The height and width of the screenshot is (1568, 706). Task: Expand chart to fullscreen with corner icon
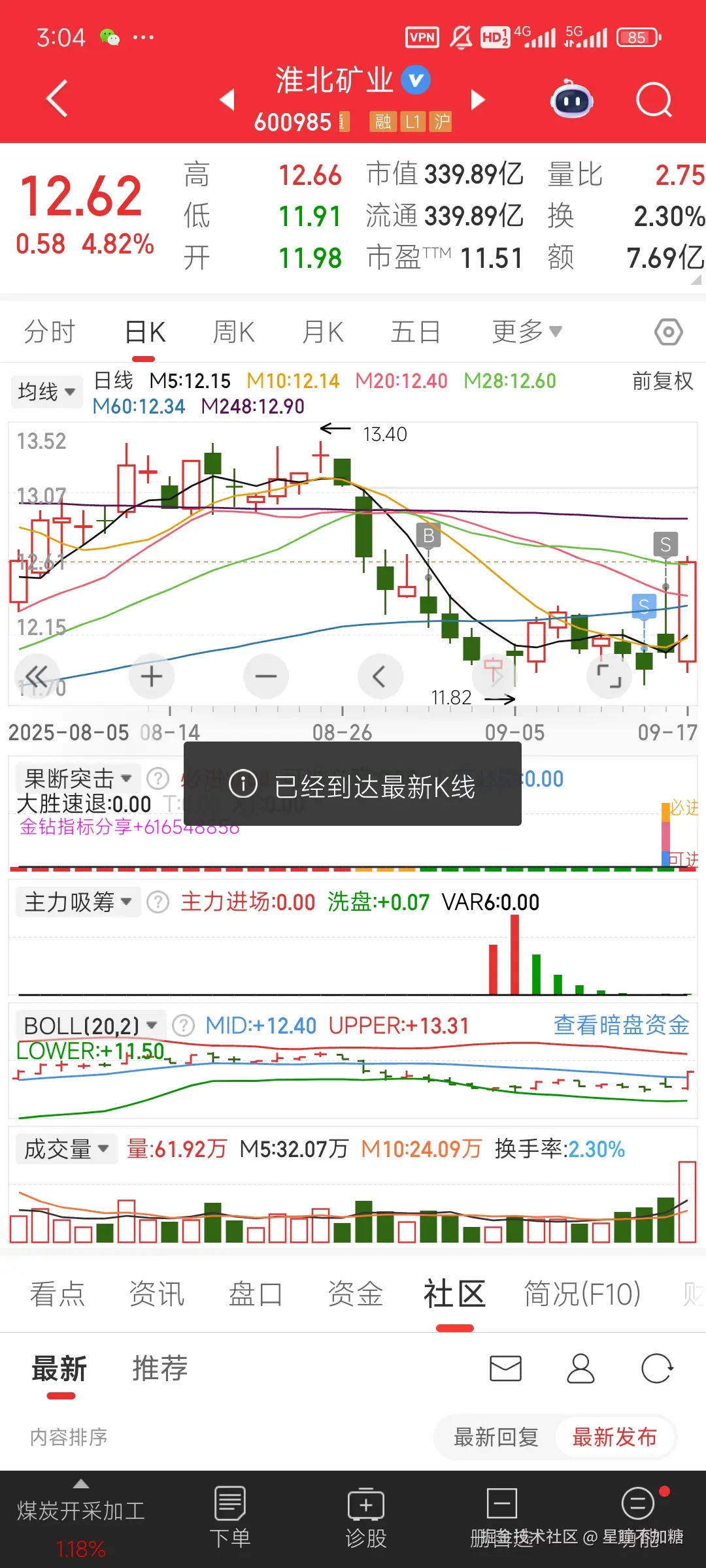609,676
